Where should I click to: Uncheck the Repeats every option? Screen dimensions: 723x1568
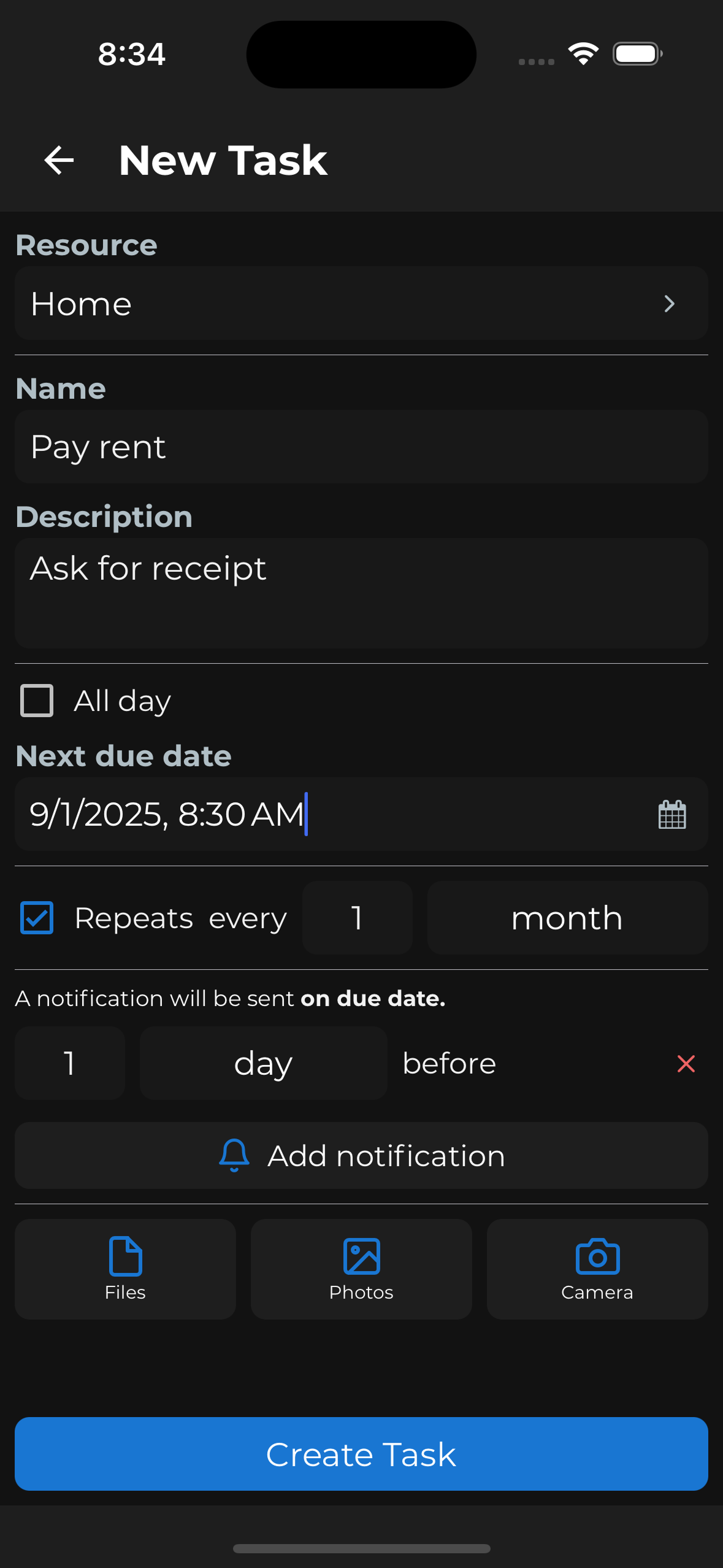pyautogui.click(x=36, y=918)
